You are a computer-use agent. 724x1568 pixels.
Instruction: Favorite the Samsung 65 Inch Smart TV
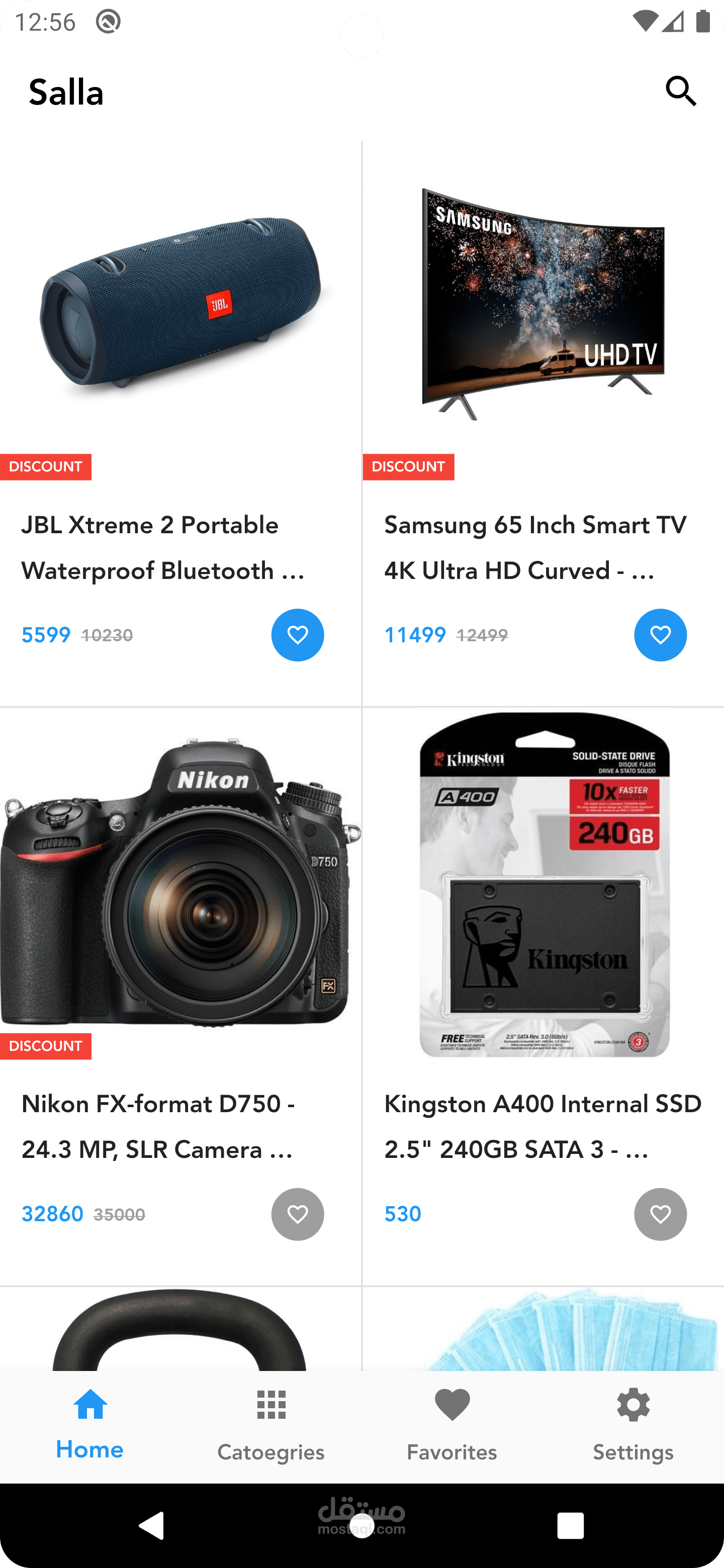[x=660, y=635]
